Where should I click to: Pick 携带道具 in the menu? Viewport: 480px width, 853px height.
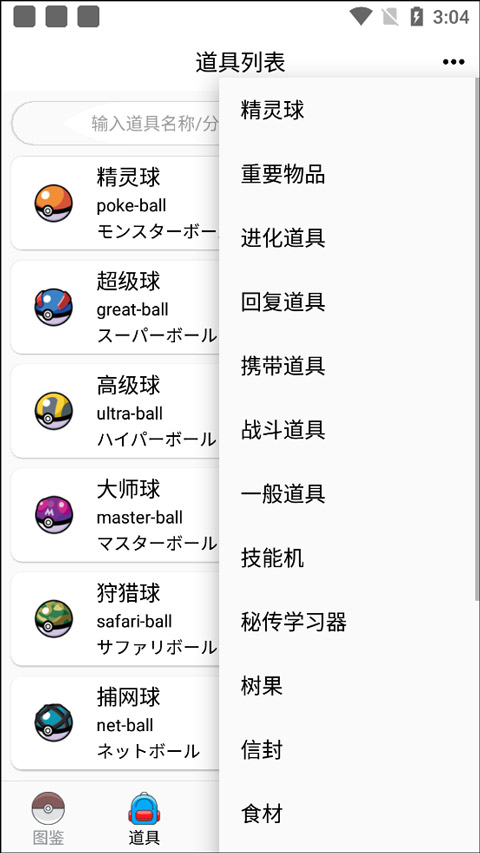point(348,366)
